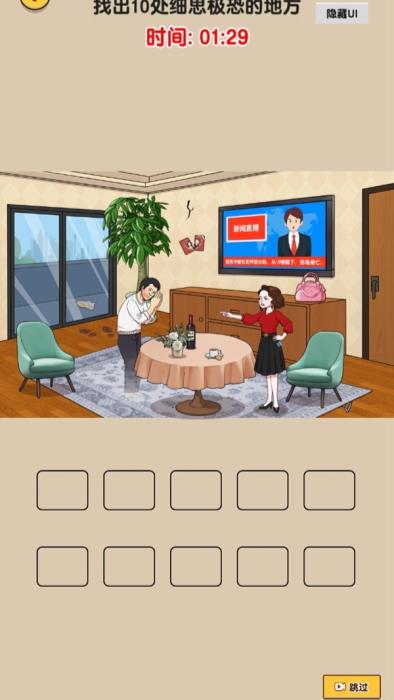The image size is (394, 700).
Task: Tap the 隐藏UI button
Action: point(341,13)
